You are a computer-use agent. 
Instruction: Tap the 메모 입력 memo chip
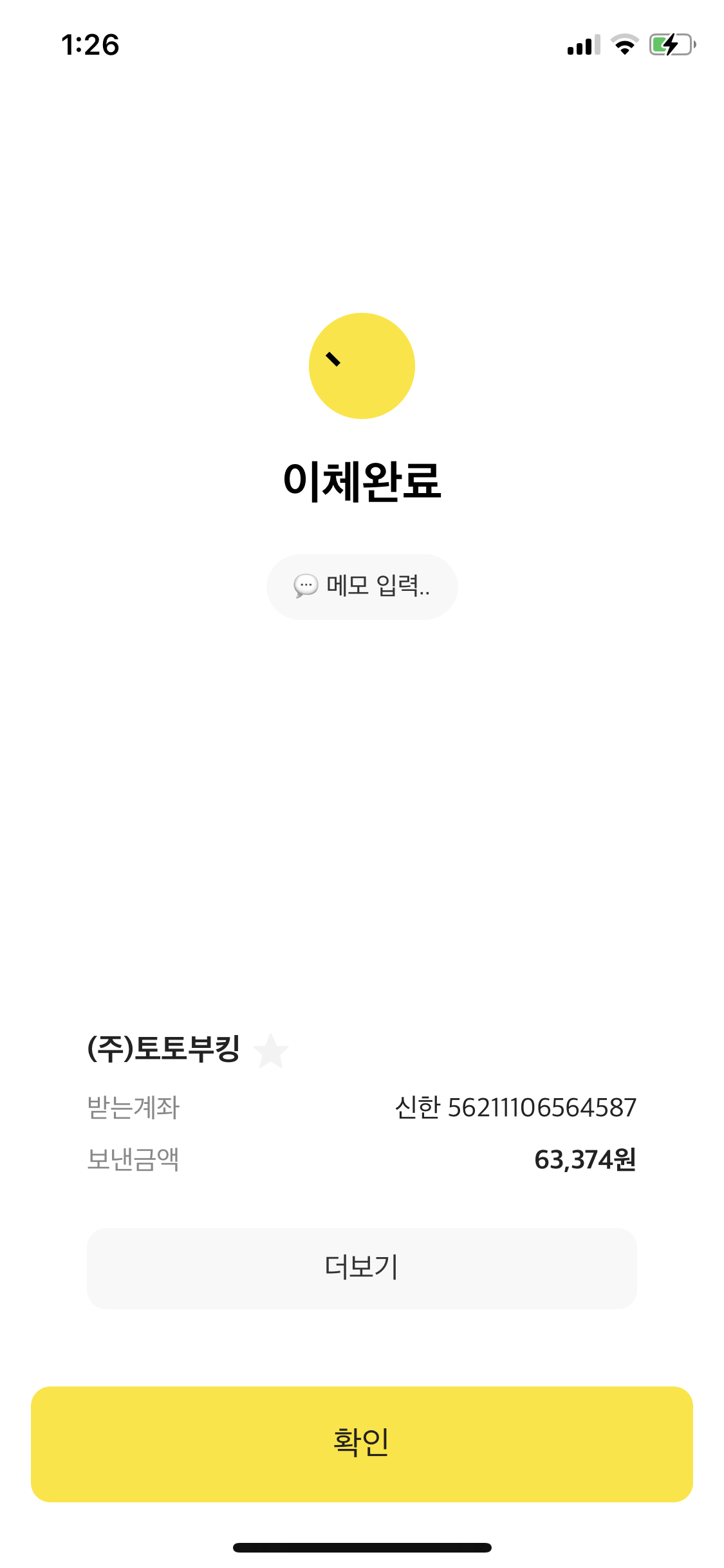[x=362, y=586]
